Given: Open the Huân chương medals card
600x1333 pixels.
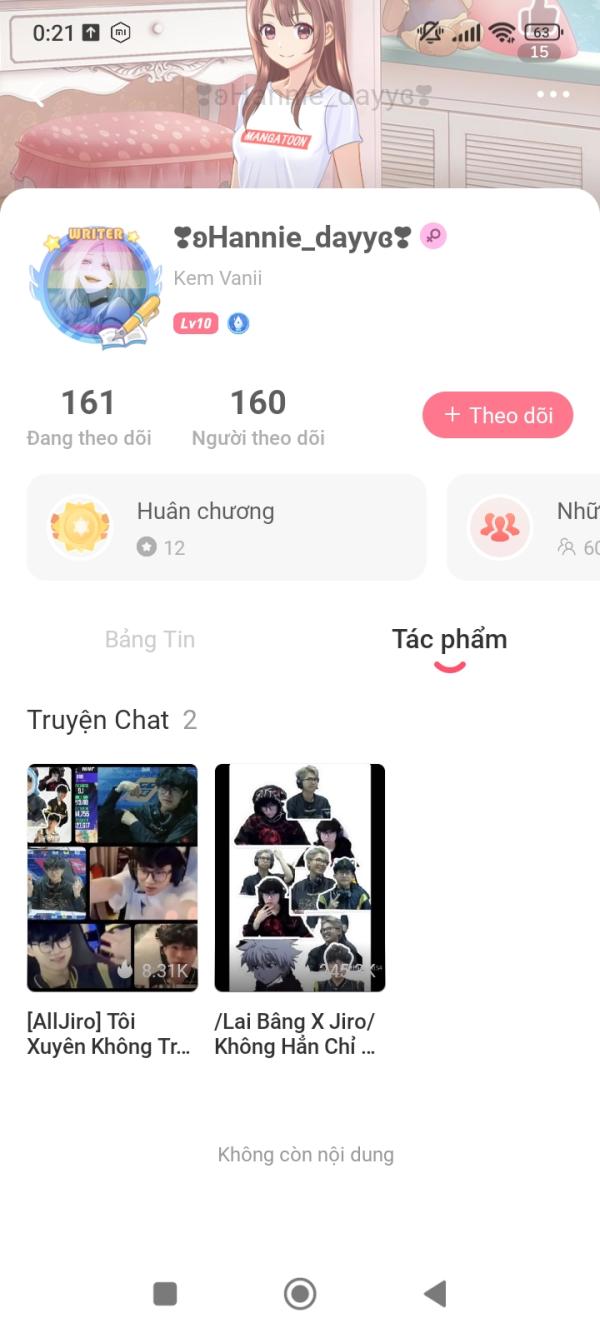Looking at the screenshot, I should [x=226, y=527].
